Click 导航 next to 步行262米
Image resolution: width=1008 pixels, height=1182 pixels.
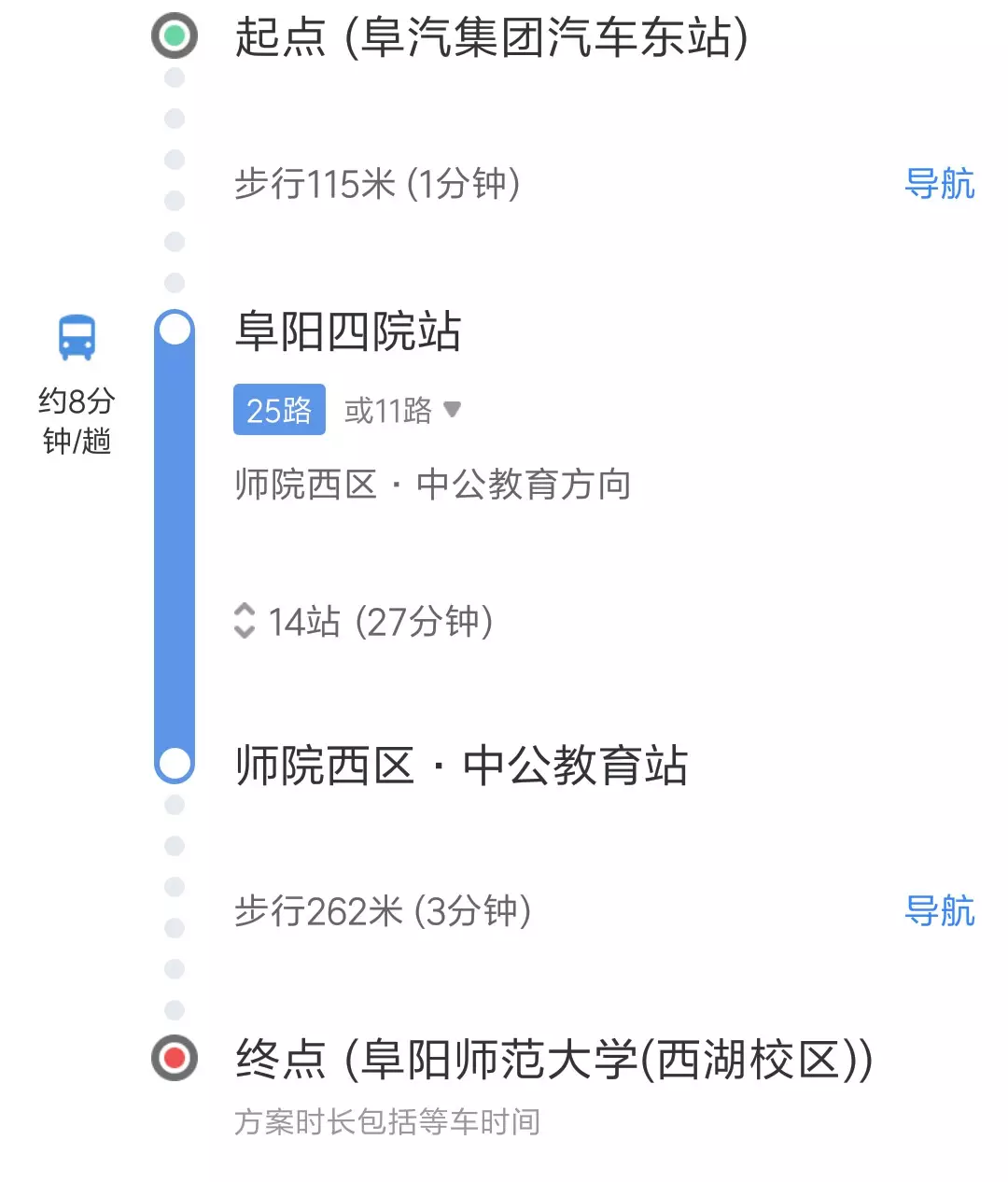point(941,912)
